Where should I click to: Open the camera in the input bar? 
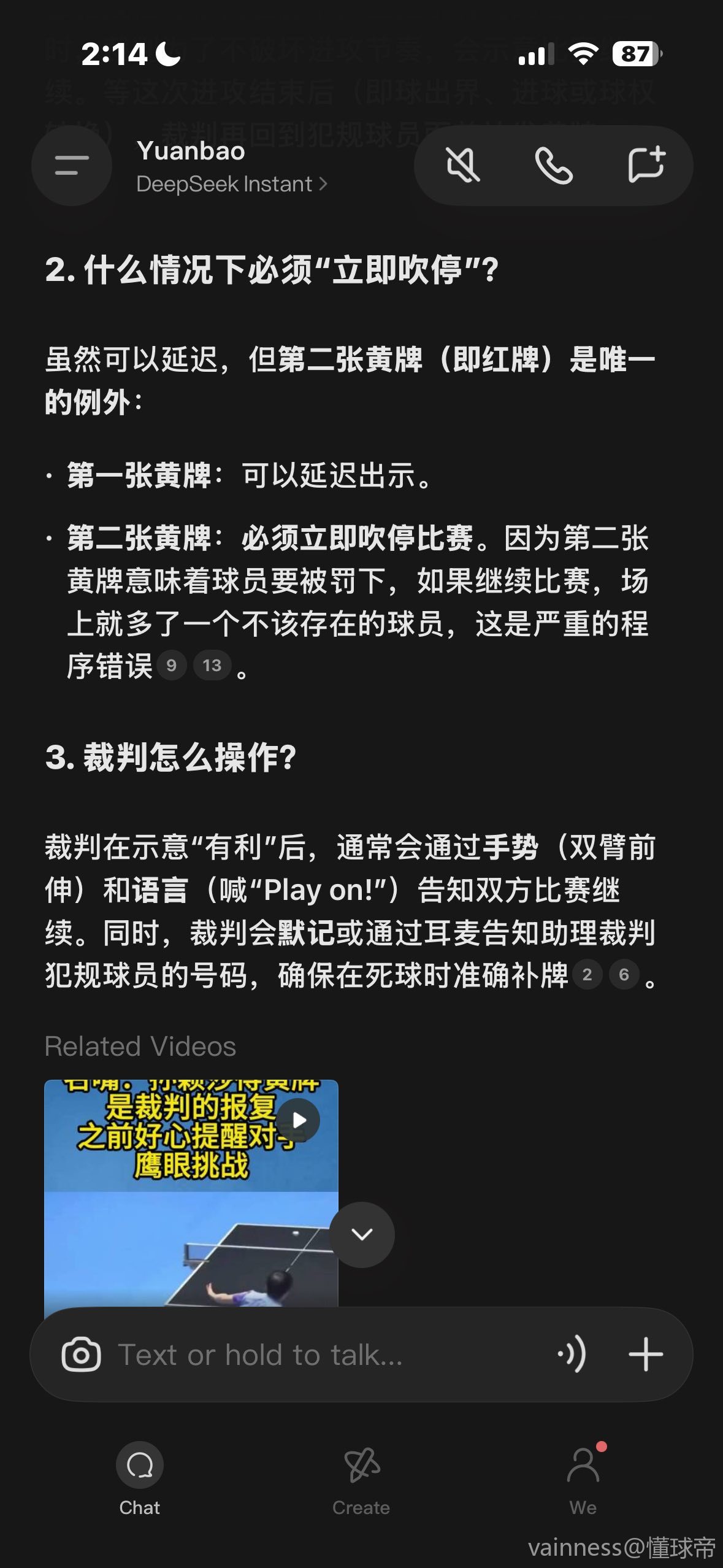pyautogui.click(x=81, y=1355)
